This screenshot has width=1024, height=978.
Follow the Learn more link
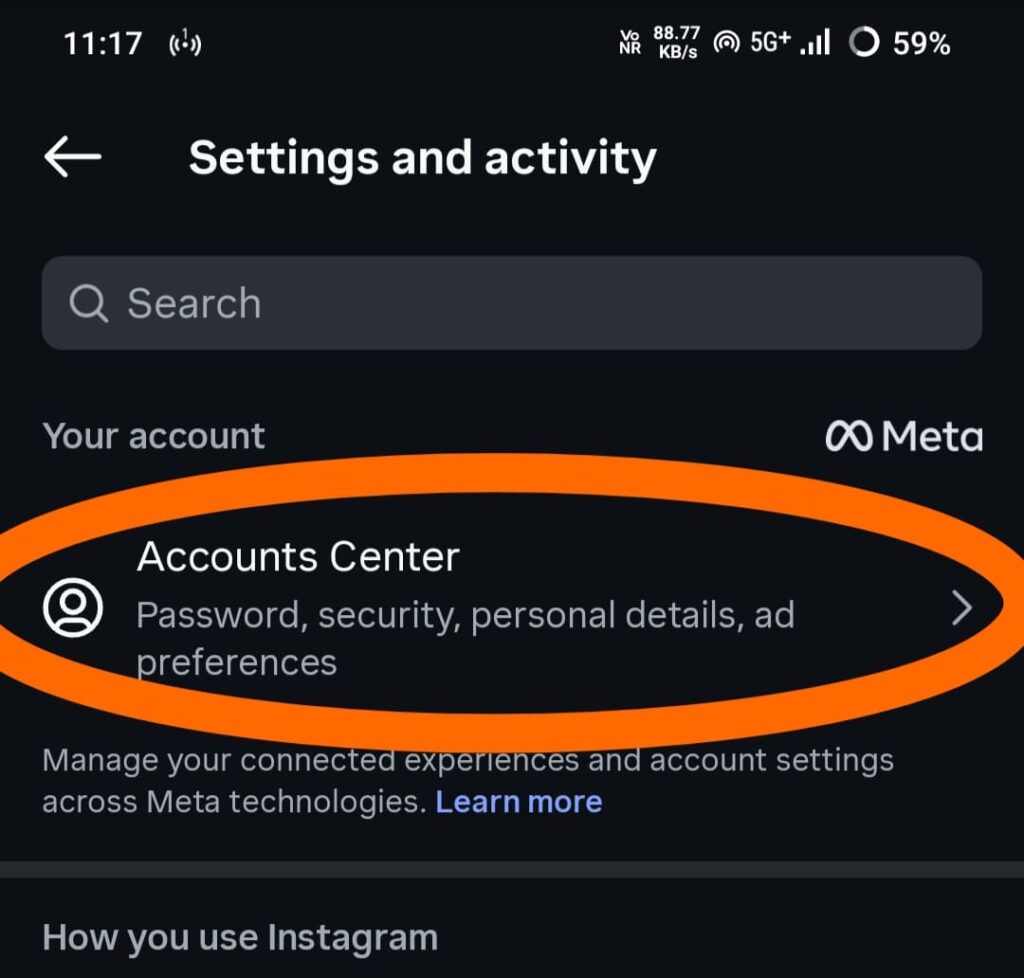click(x=519, y=802)
